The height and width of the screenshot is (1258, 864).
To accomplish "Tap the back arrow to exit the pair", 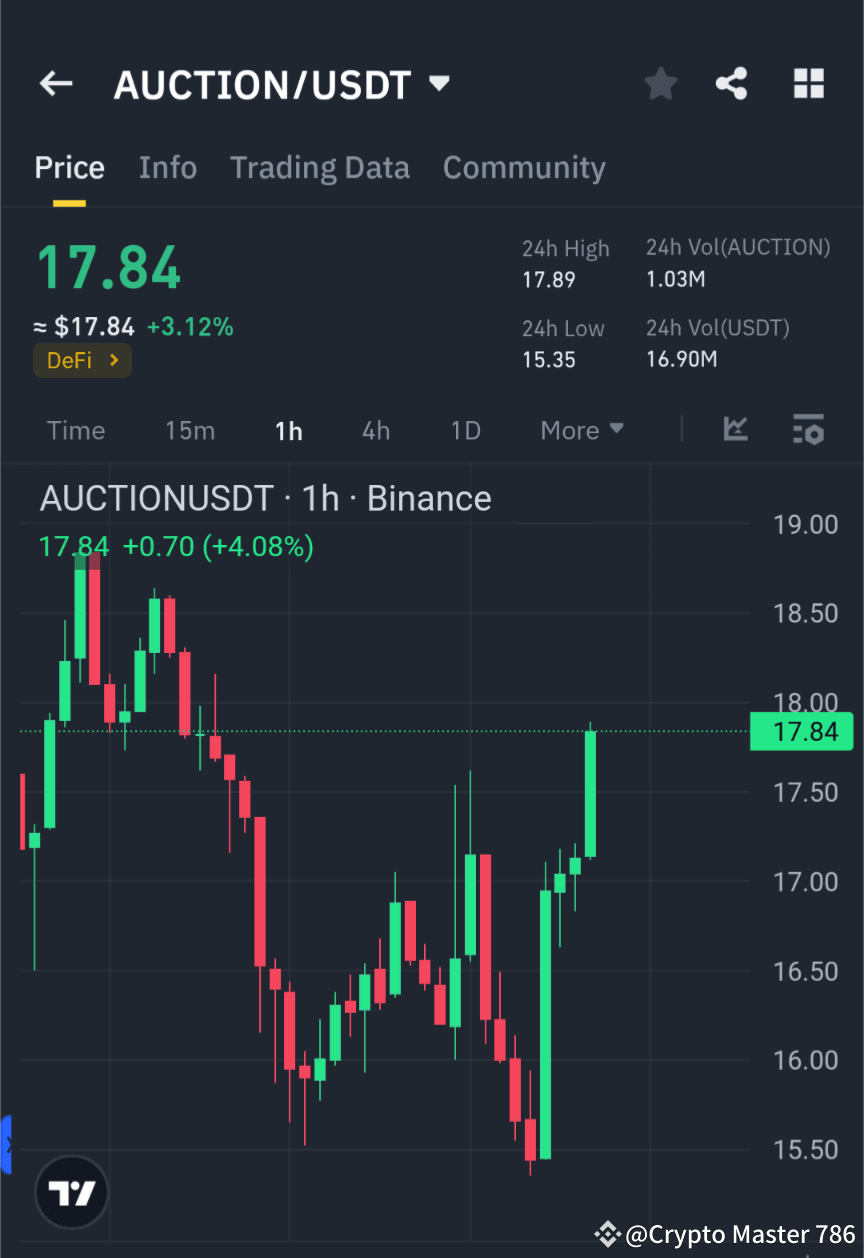I will click(x=56, y=84).
